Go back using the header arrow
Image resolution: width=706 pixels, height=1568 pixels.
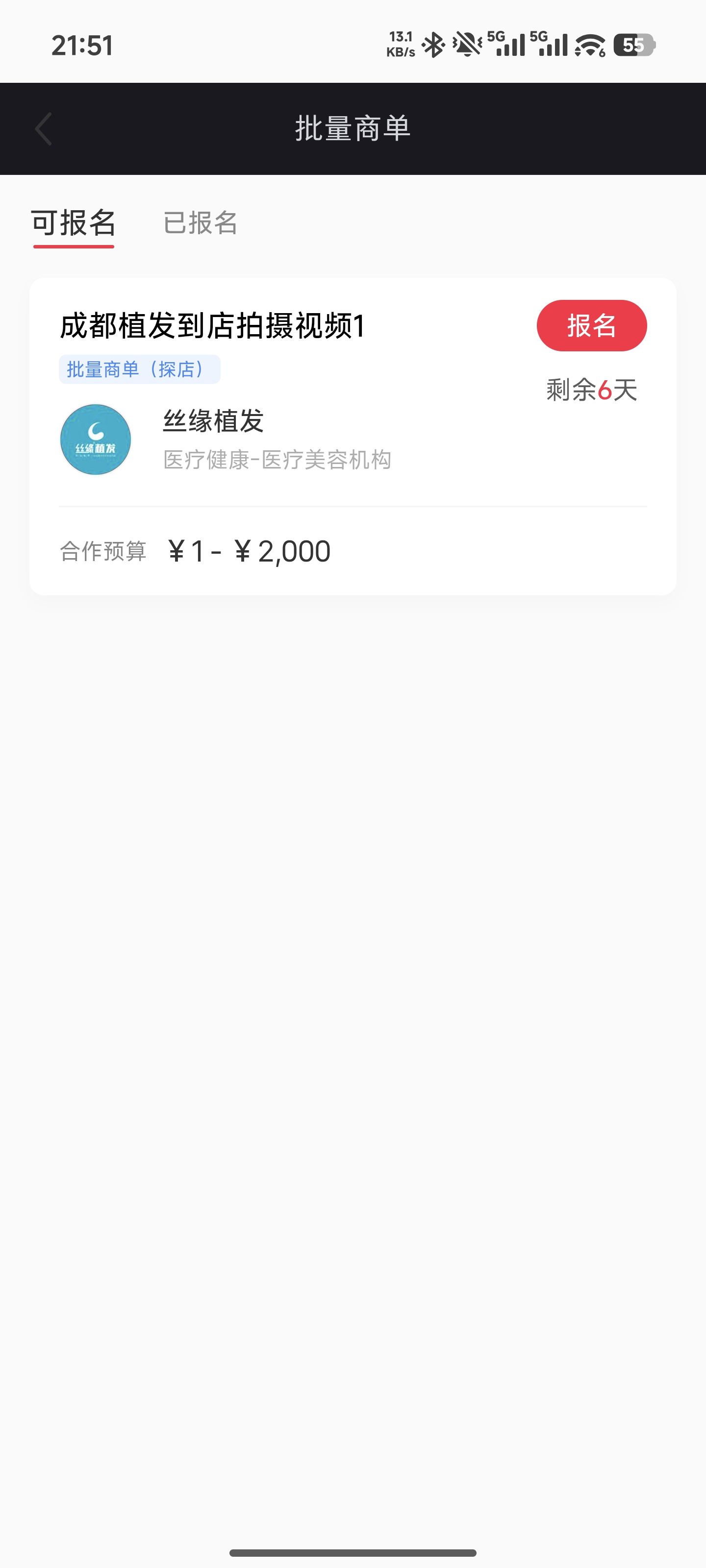44,129
